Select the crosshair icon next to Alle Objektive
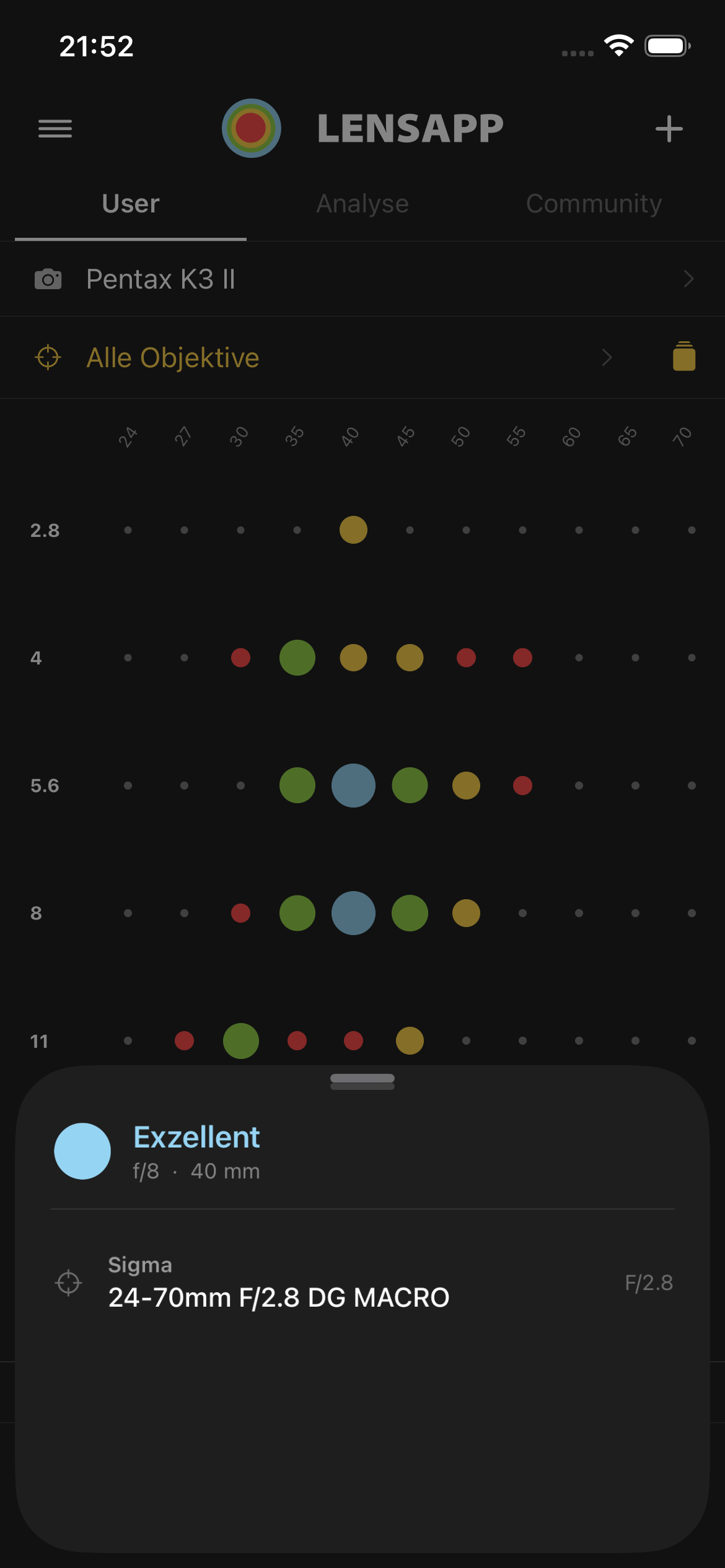The width and height of the screenshot is (725, 1568). click(48, 357)
